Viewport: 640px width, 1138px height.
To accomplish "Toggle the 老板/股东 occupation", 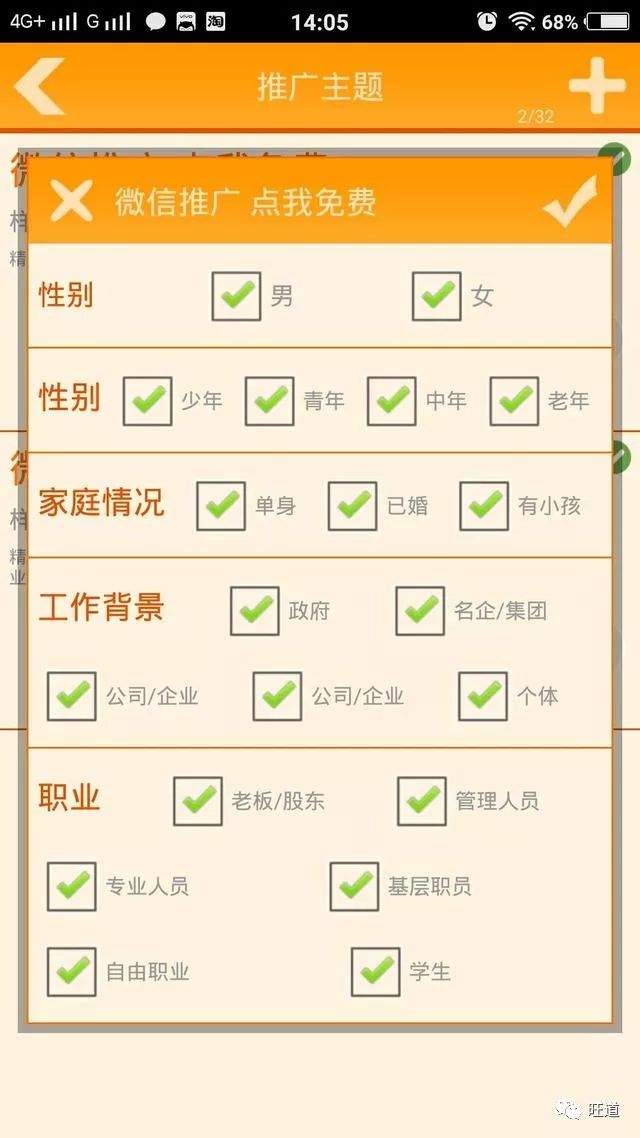I will click(198, 800).
